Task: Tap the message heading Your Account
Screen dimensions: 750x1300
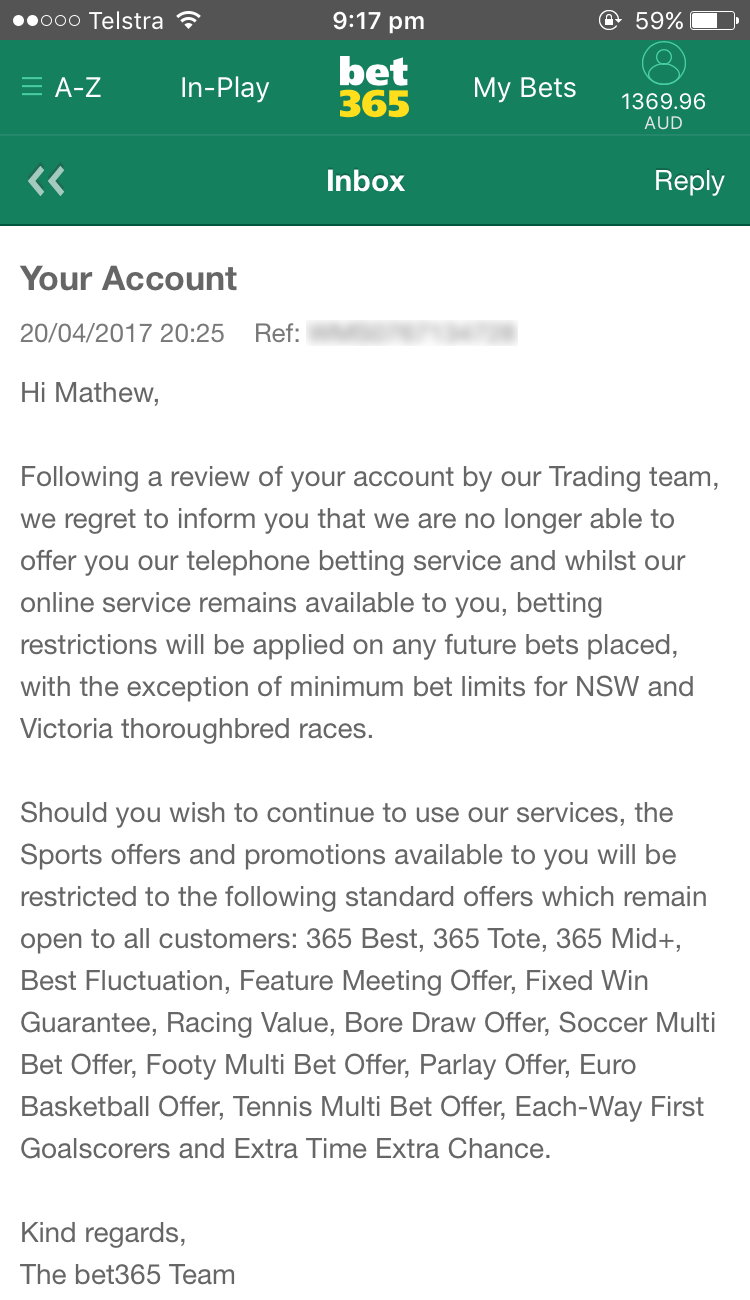Action: pos(128,279)
